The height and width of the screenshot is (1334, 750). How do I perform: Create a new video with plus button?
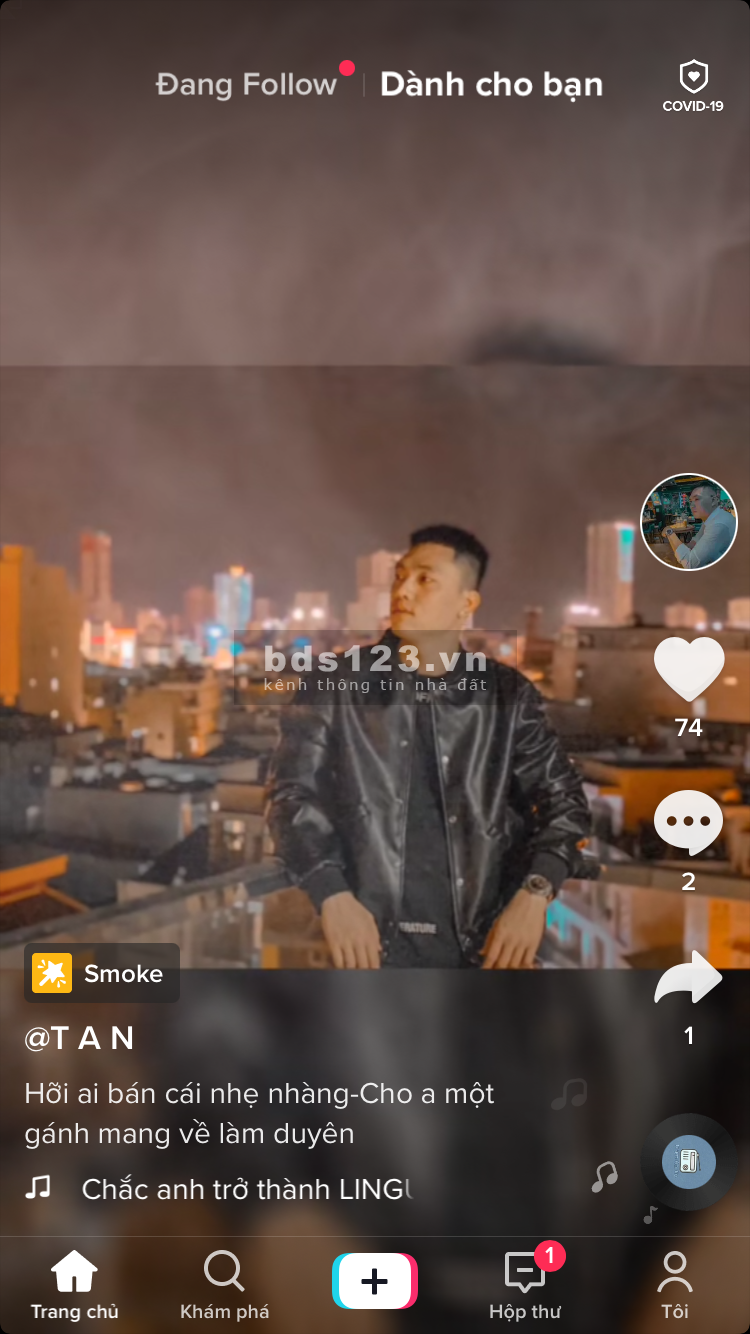[x=375, y=1281]
